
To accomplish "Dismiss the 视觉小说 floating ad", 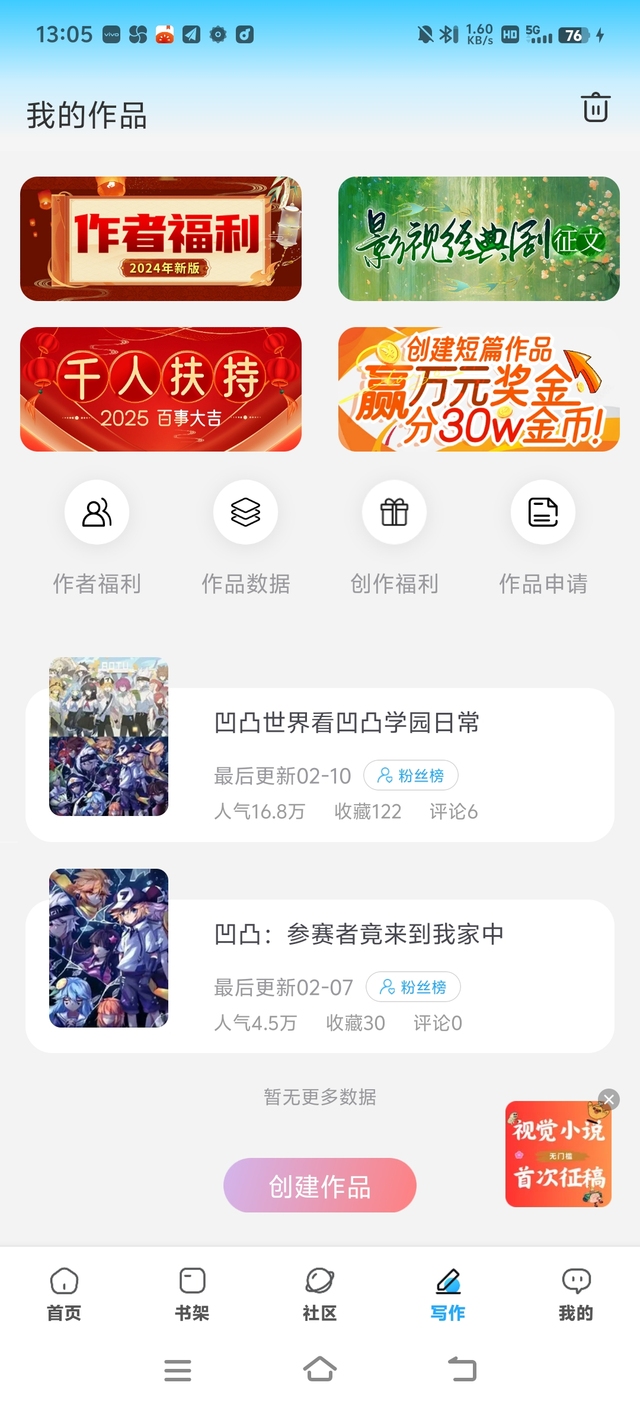I will 609,1100.
